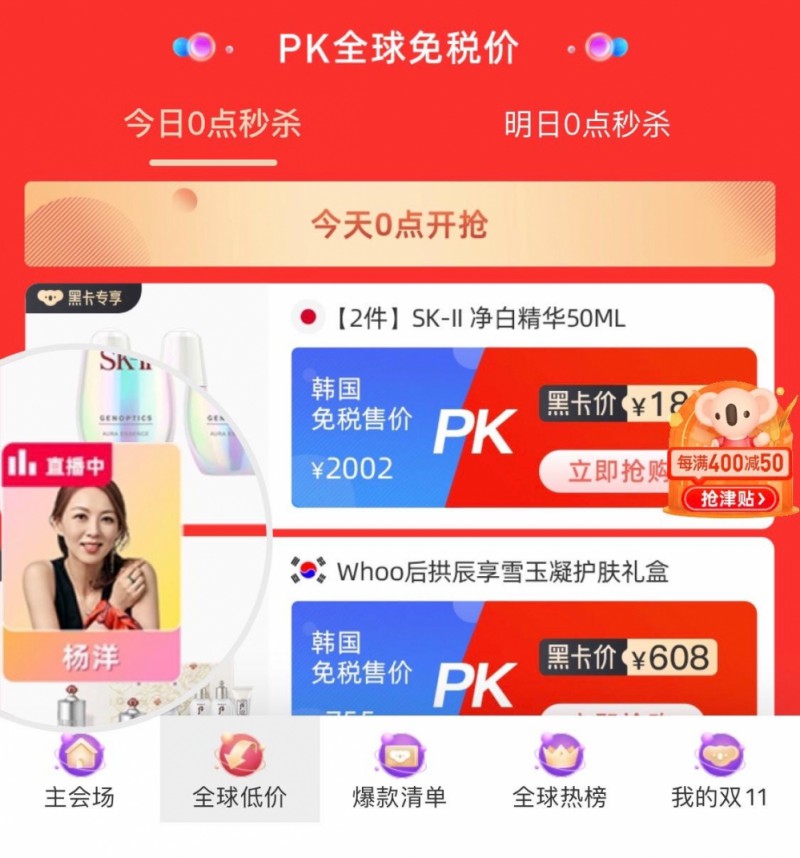Open the 我的双11 tab
The width and height of the screenshot is (800, 858).
[x=719, y=768]
